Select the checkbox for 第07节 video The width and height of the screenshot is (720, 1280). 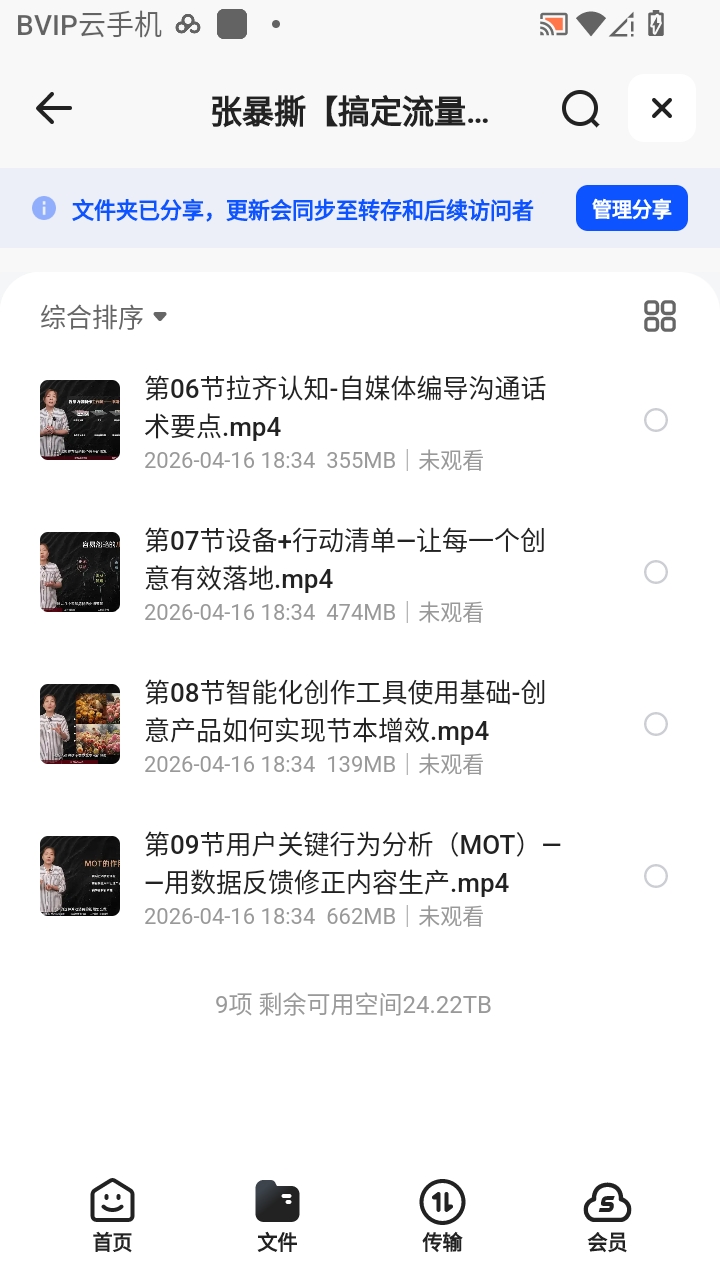656,572
